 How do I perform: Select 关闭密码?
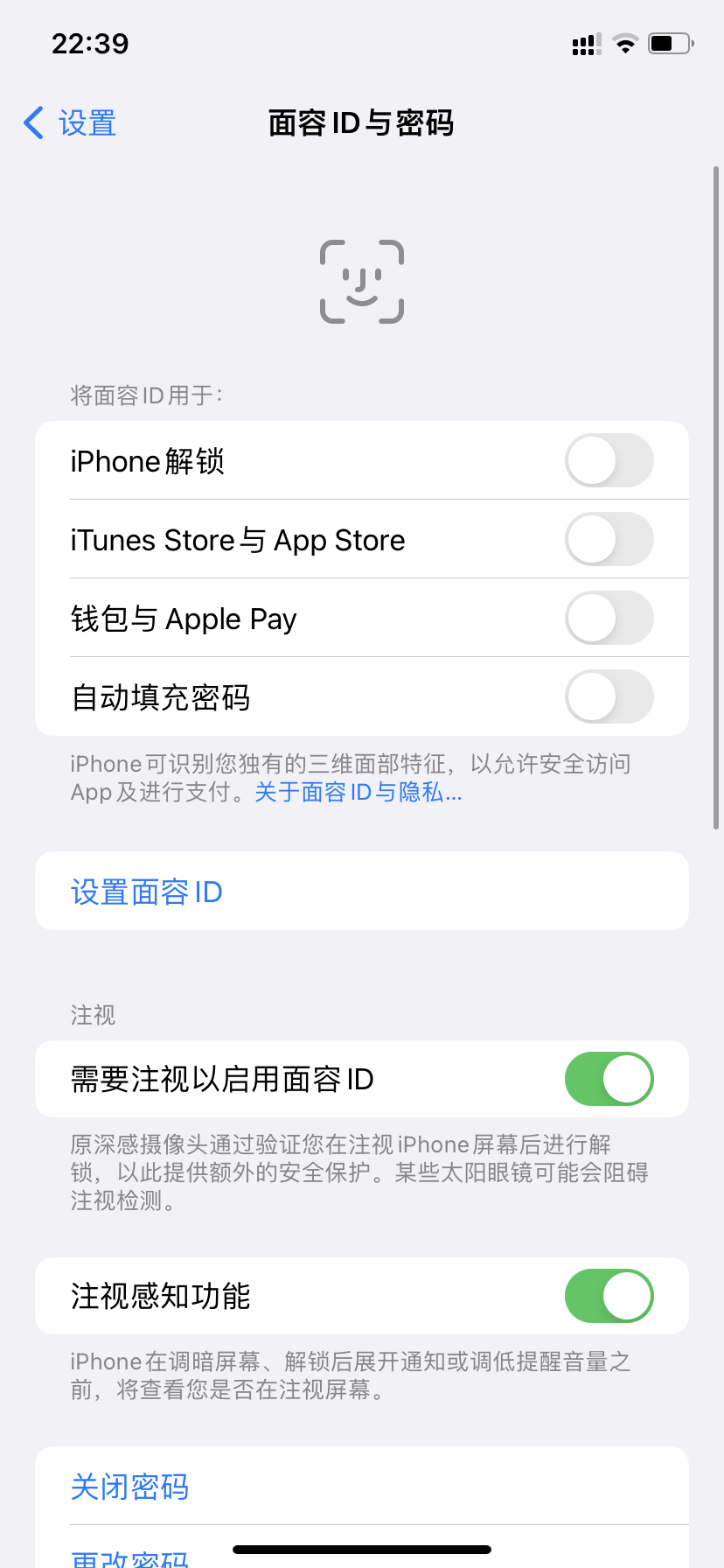(130, 1487)
